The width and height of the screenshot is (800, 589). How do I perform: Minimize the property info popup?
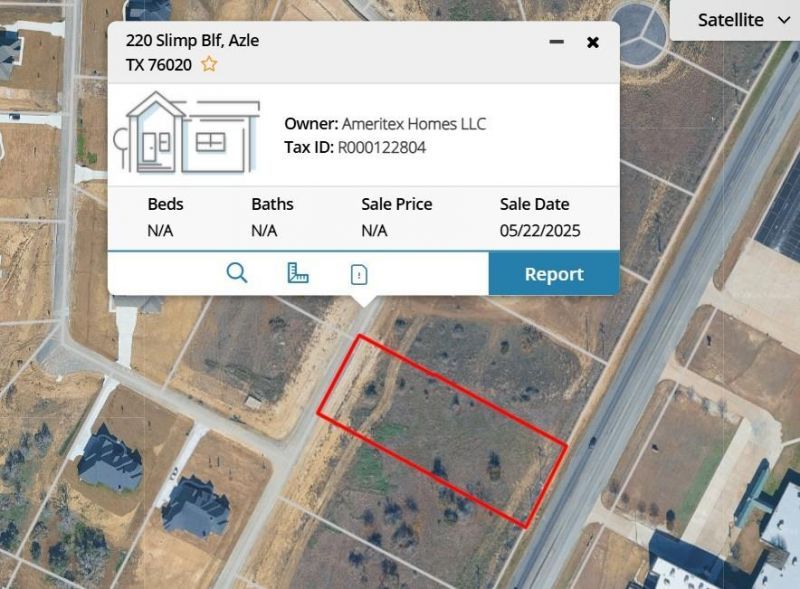[x=557, y=42]
